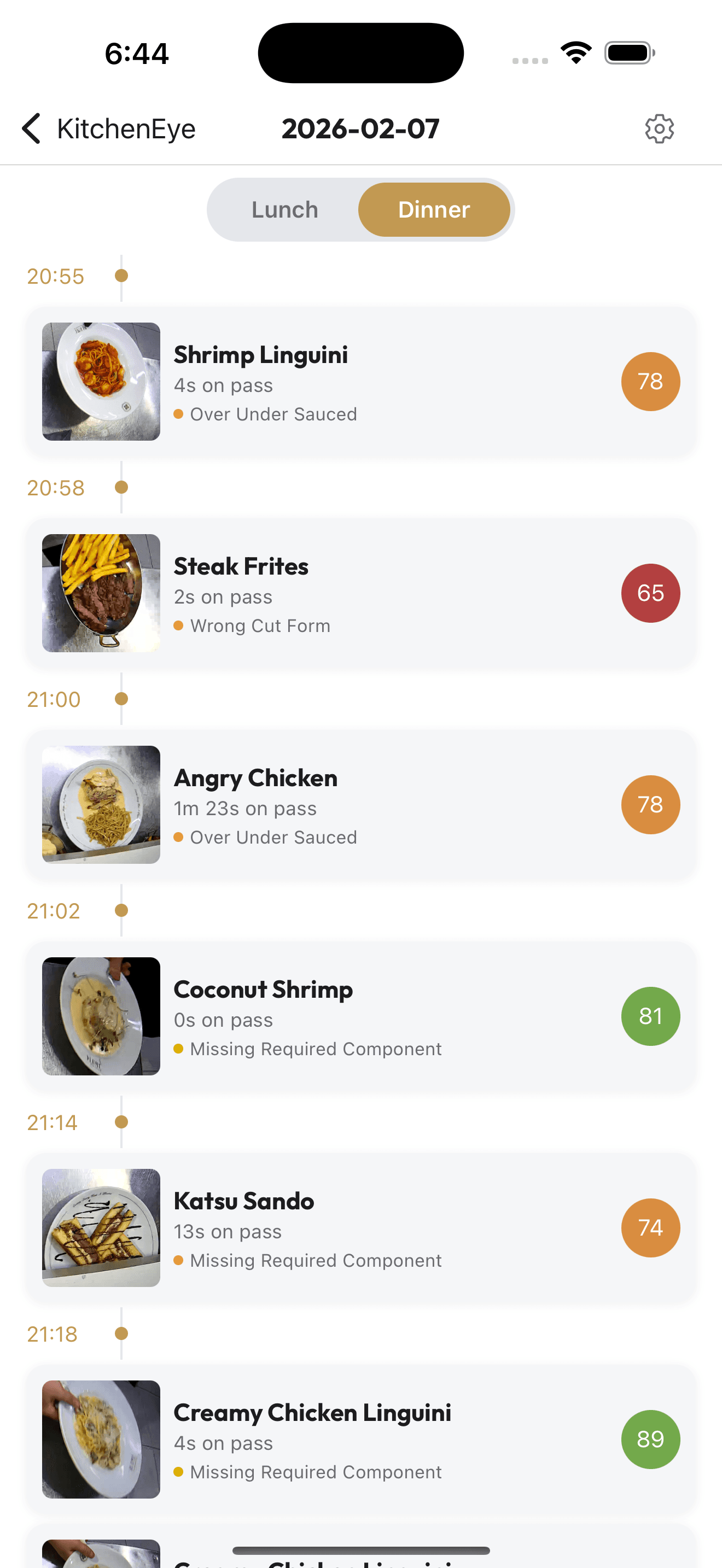Select the green 81 badge for Coconut Shrimp

tap(650, 1016)
